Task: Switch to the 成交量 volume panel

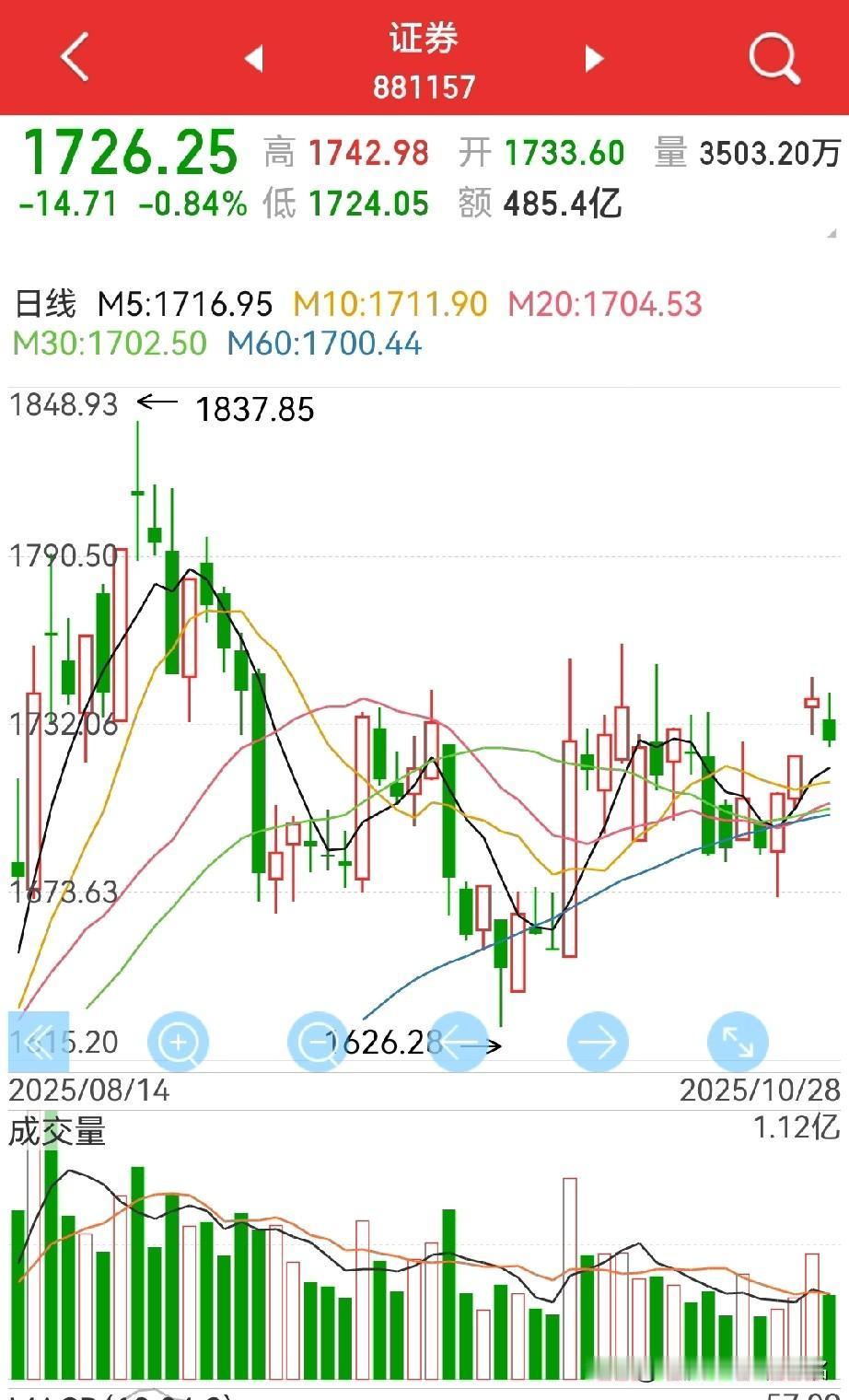Action: [x=57, y=1133]
